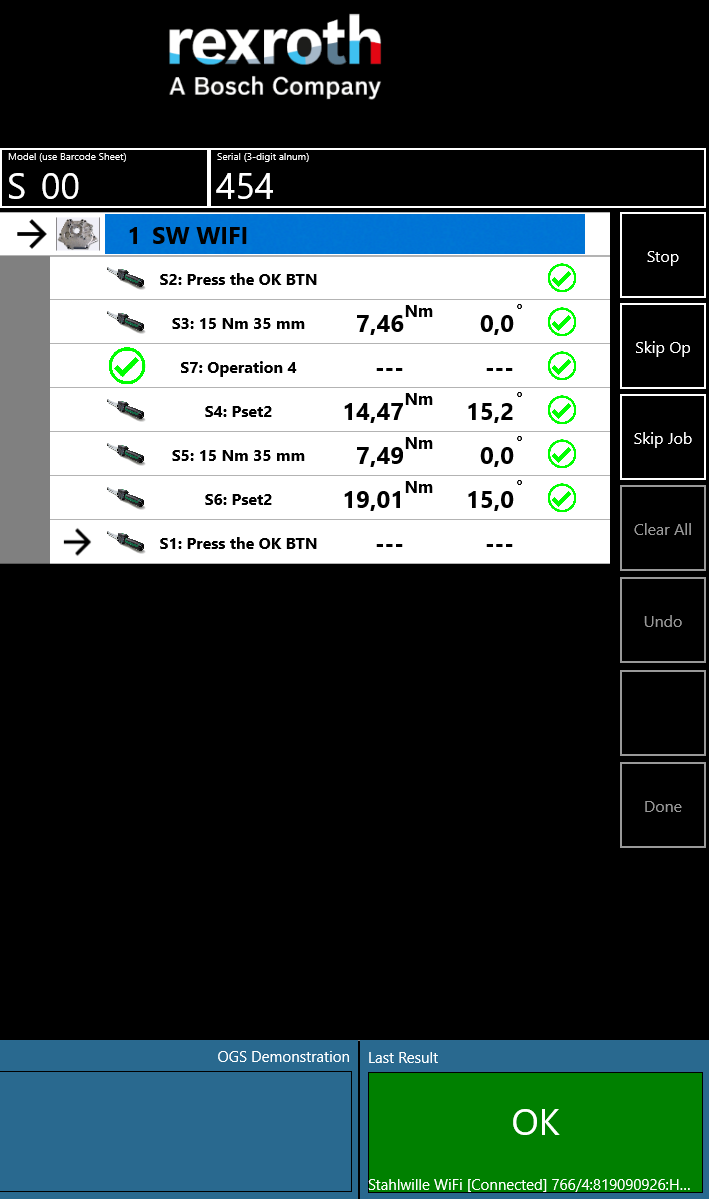The image size is (709, 1199).
Task: Select the S7: Operation 4 row
Action: 330,367
